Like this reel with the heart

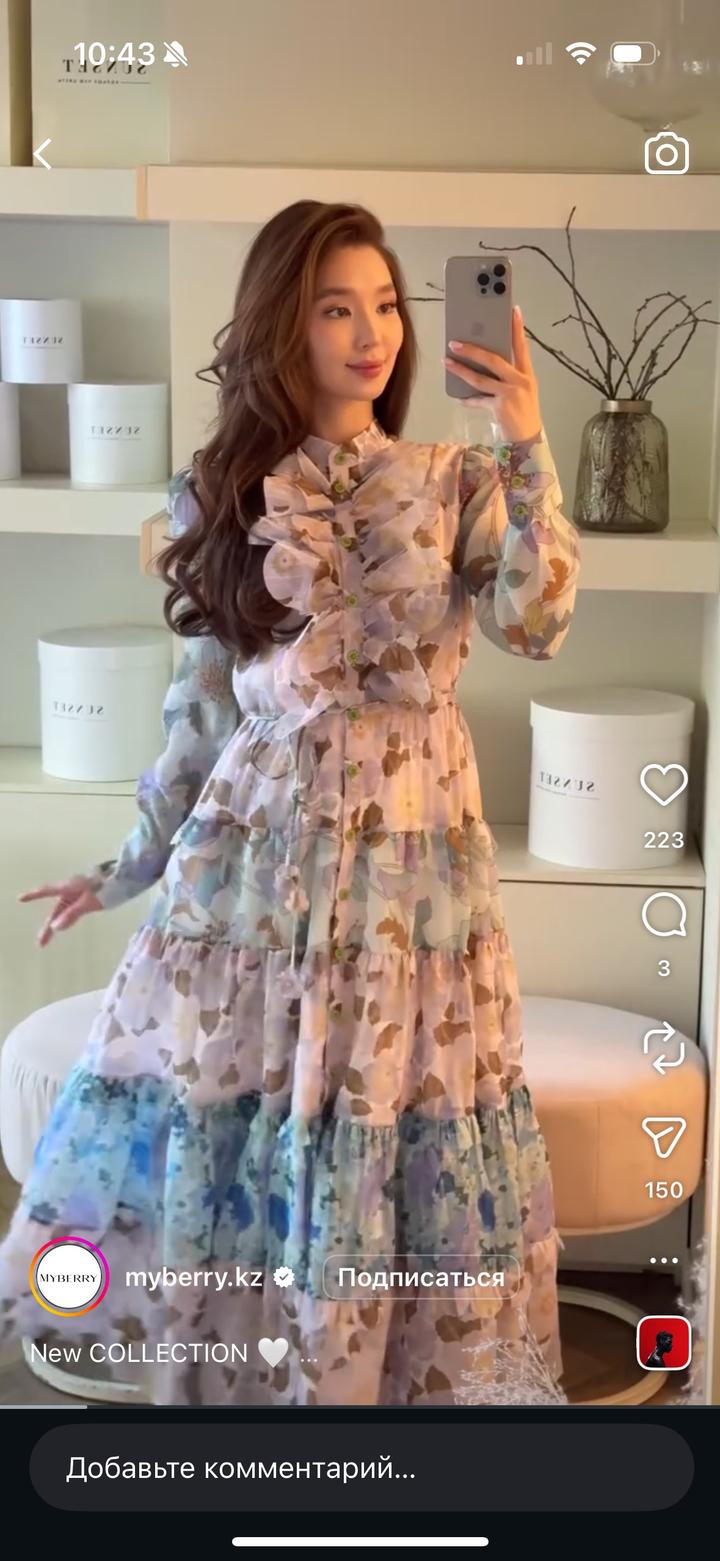click(664, 786)
